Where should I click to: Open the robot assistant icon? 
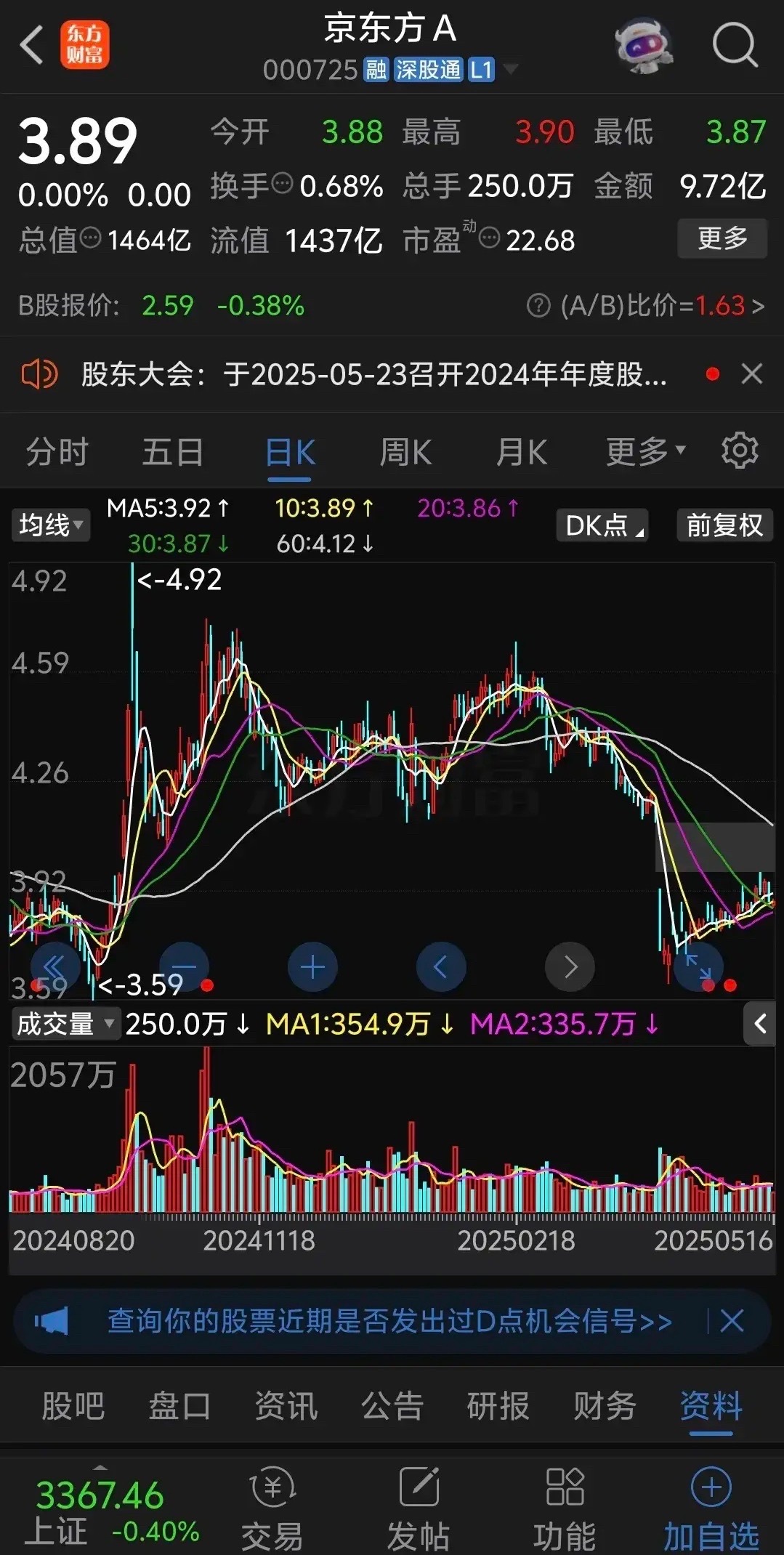pyautogui.click(x=643, y=45)
